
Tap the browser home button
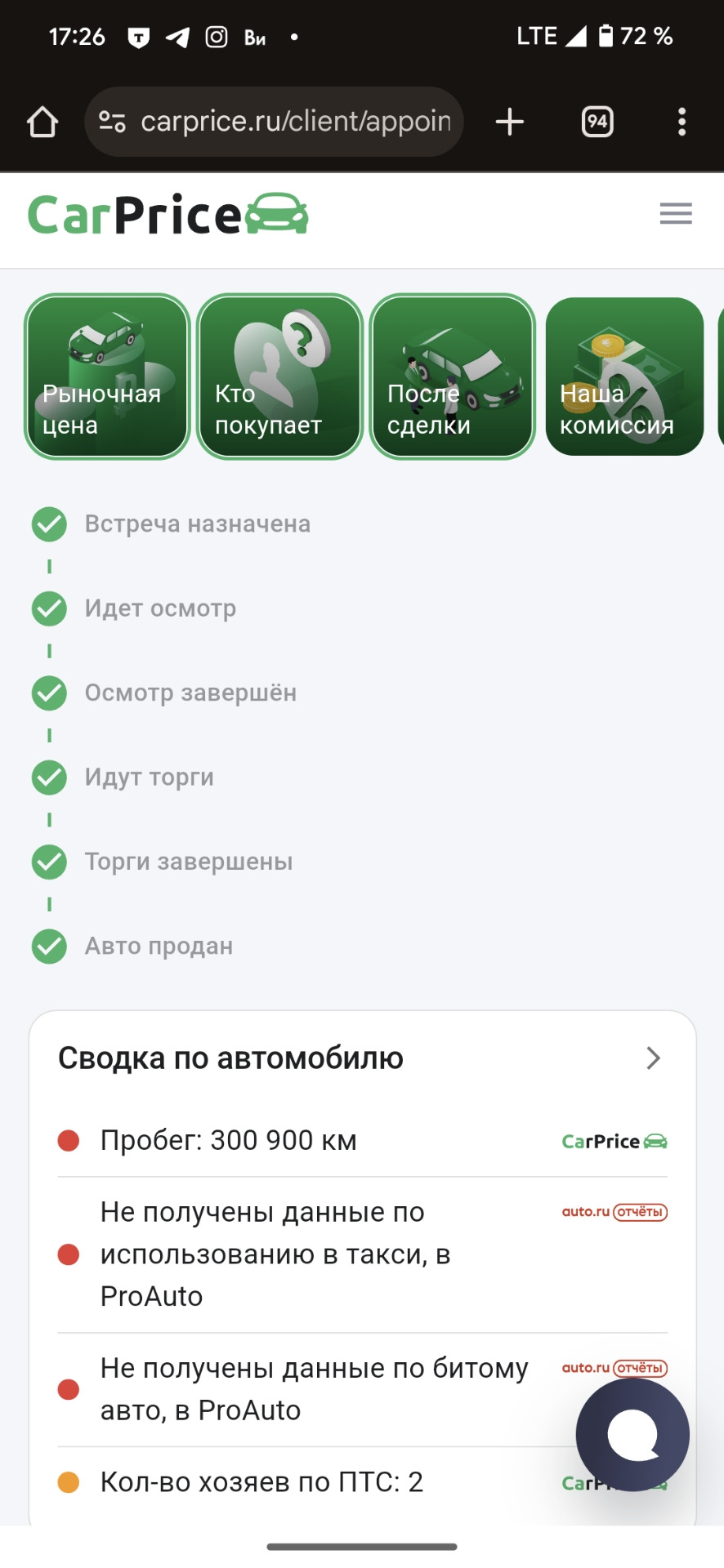tap(42, 122)
